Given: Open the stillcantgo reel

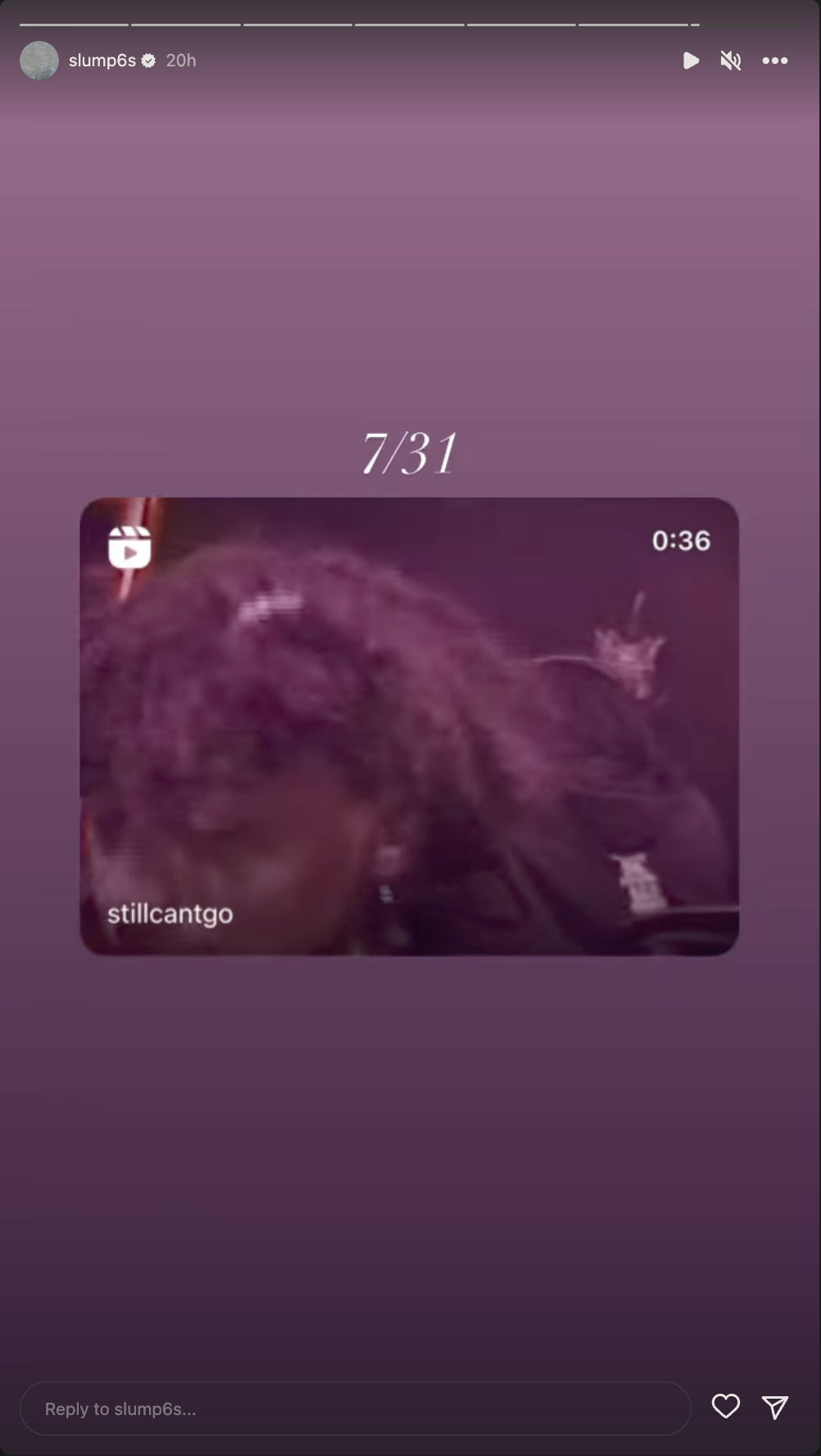Looking at the screenshot, I should pos(409,726).
